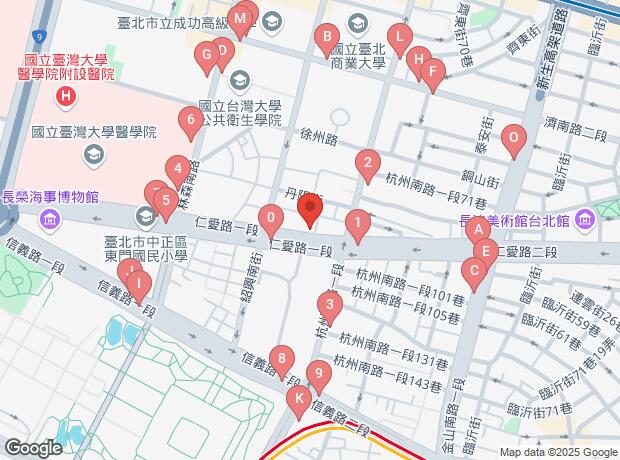
Task: Tap map marker 8 on 信義路
Action: point(284,358)
